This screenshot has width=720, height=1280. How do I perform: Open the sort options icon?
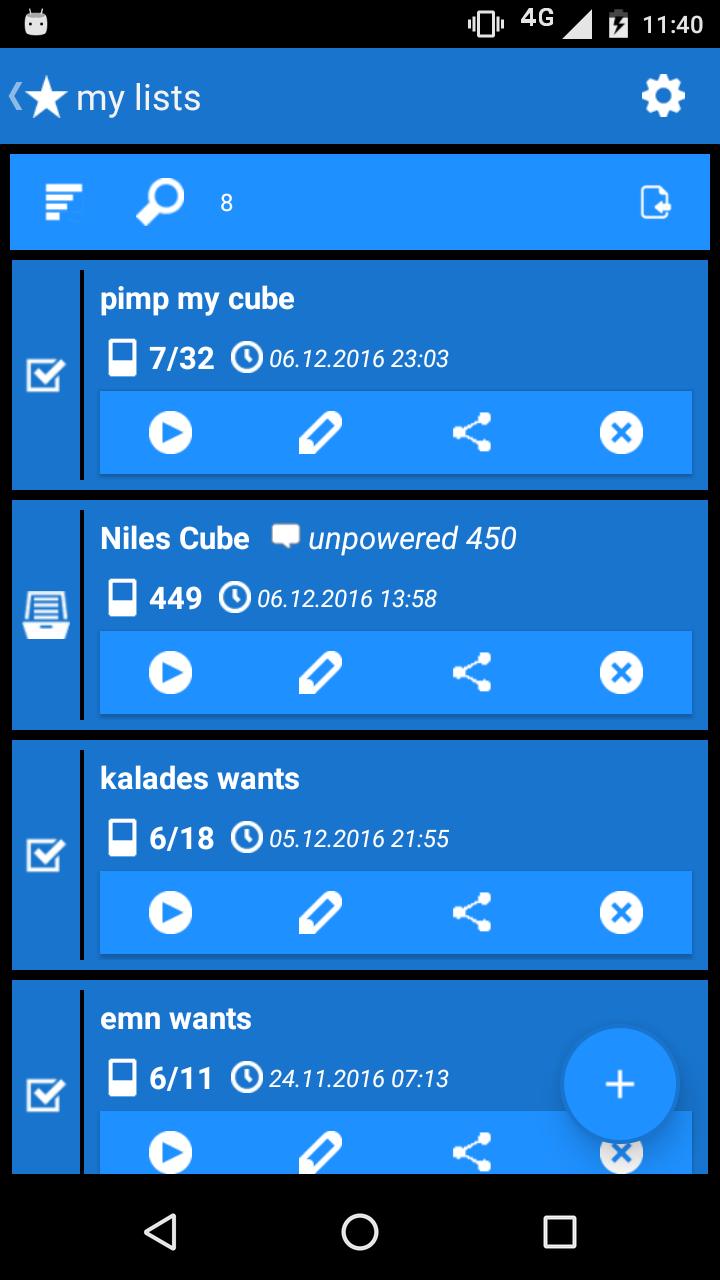click(64, 202)
